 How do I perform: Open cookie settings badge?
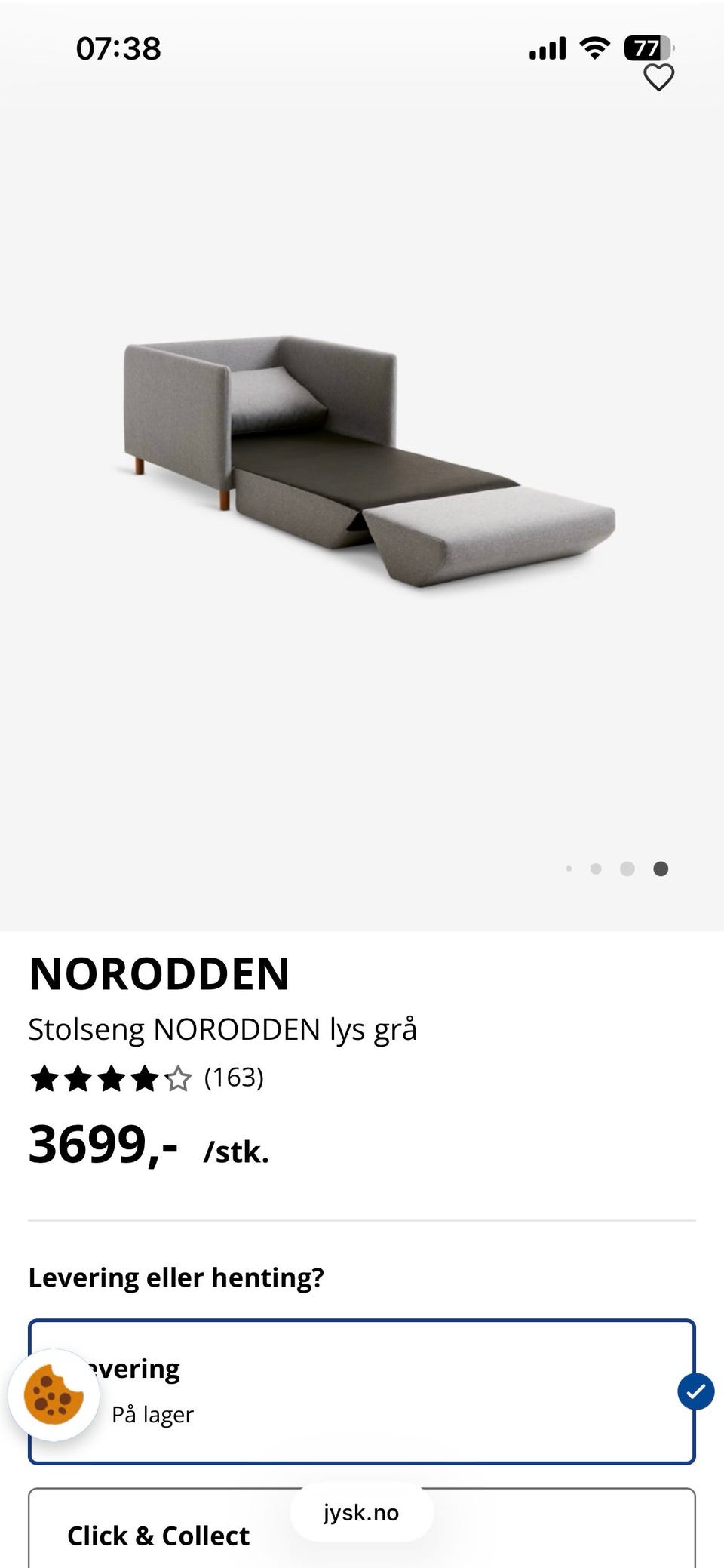click(x=54, y=1395)
